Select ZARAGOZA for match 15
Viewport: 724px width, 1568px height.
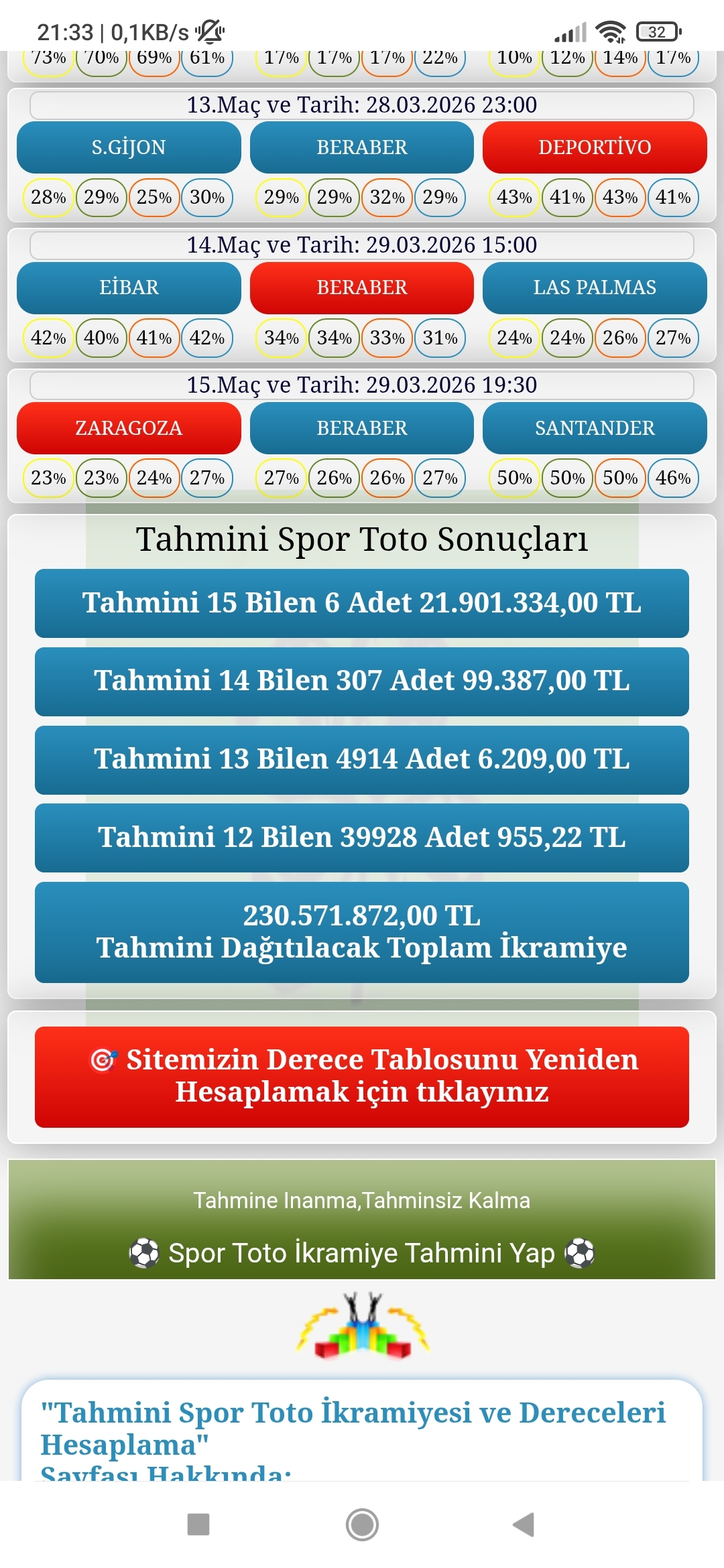pos(129,428)
